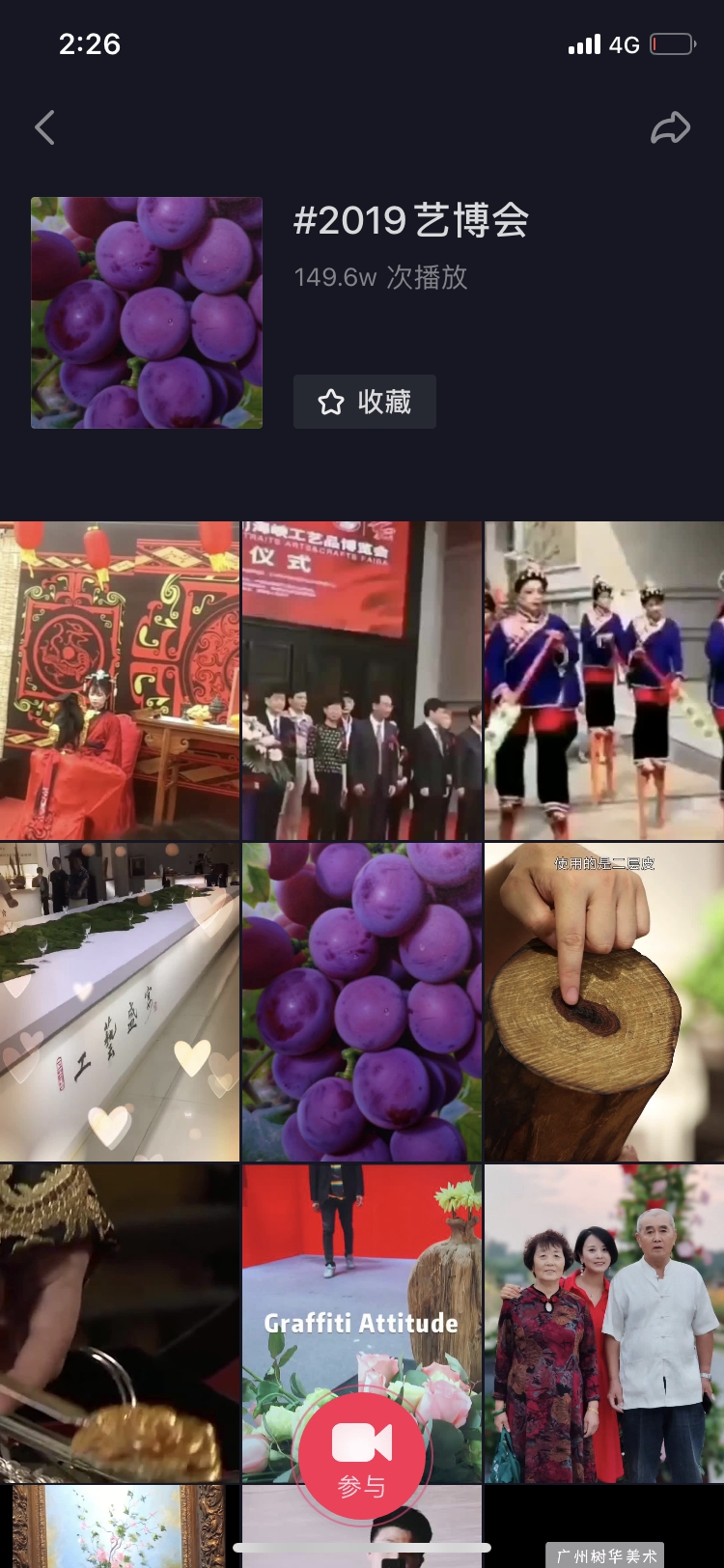The width and height of the screenshot is (724, 1568).
Task: Open the stilt dancers in blue costumes video
Action: tap(604, 681)
